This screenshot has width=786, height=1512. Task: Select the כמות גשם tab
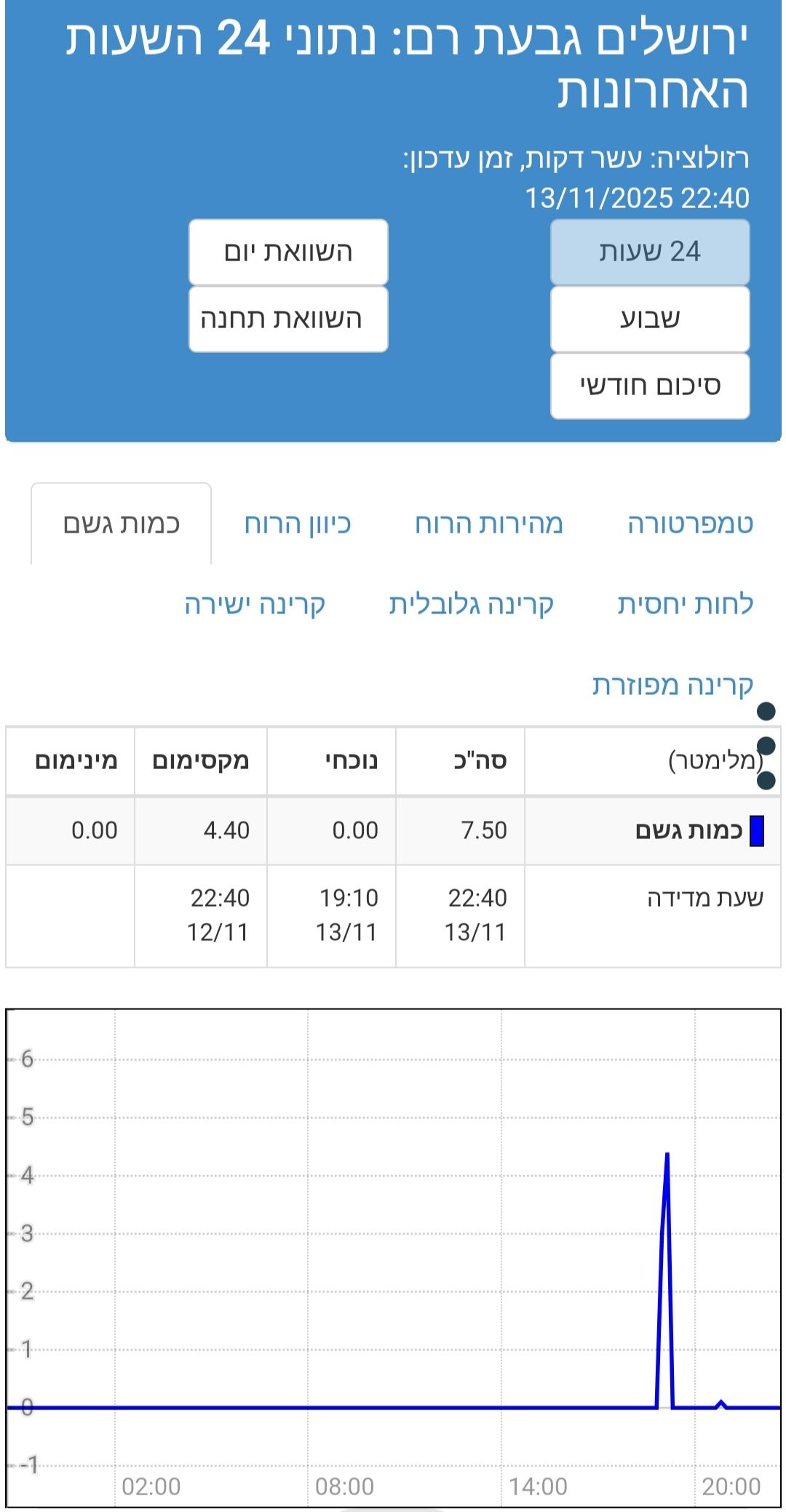point(122,524)
